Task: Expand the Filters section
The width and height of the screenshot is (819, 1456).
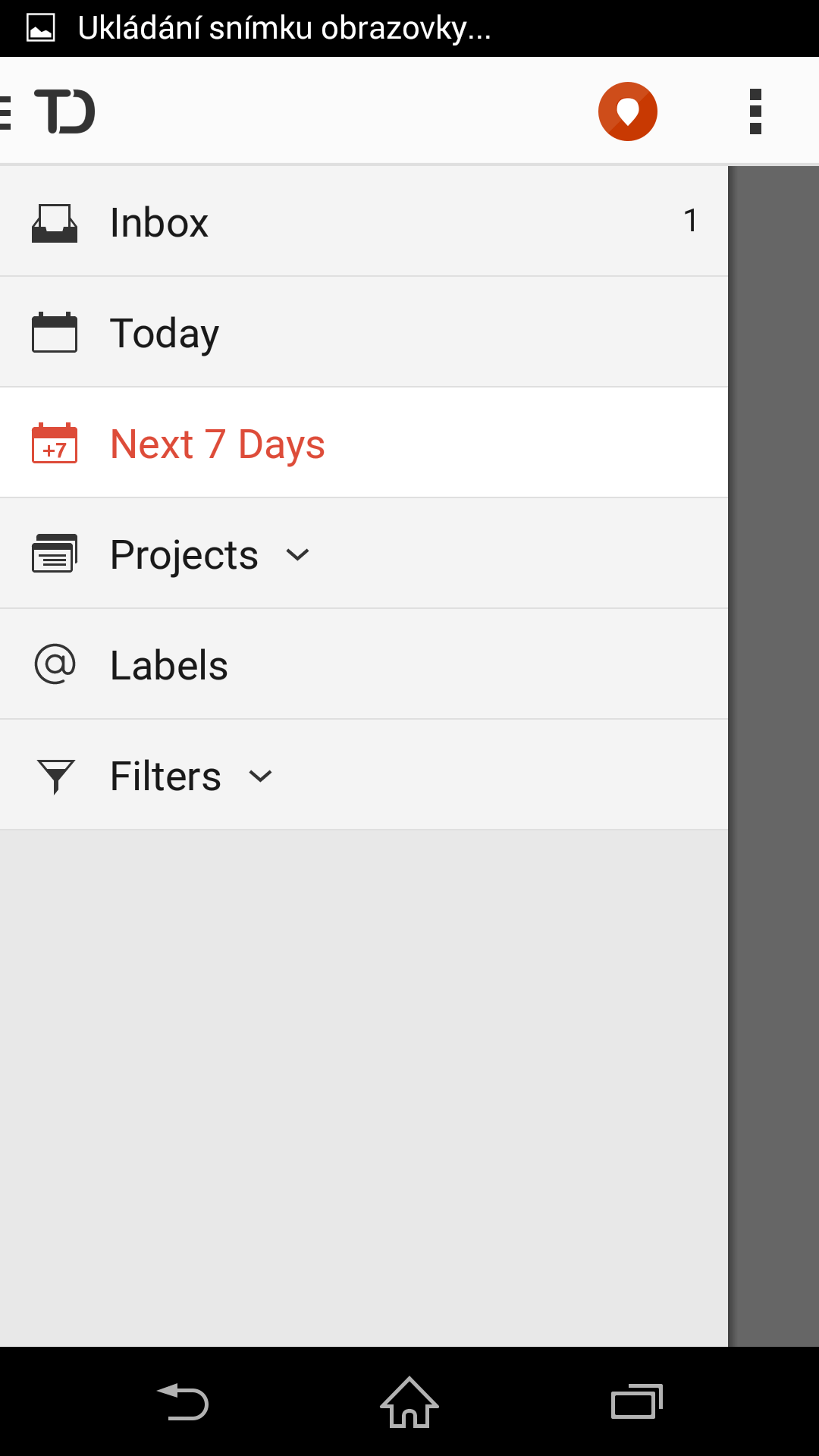Action: [x=364, y=775]
